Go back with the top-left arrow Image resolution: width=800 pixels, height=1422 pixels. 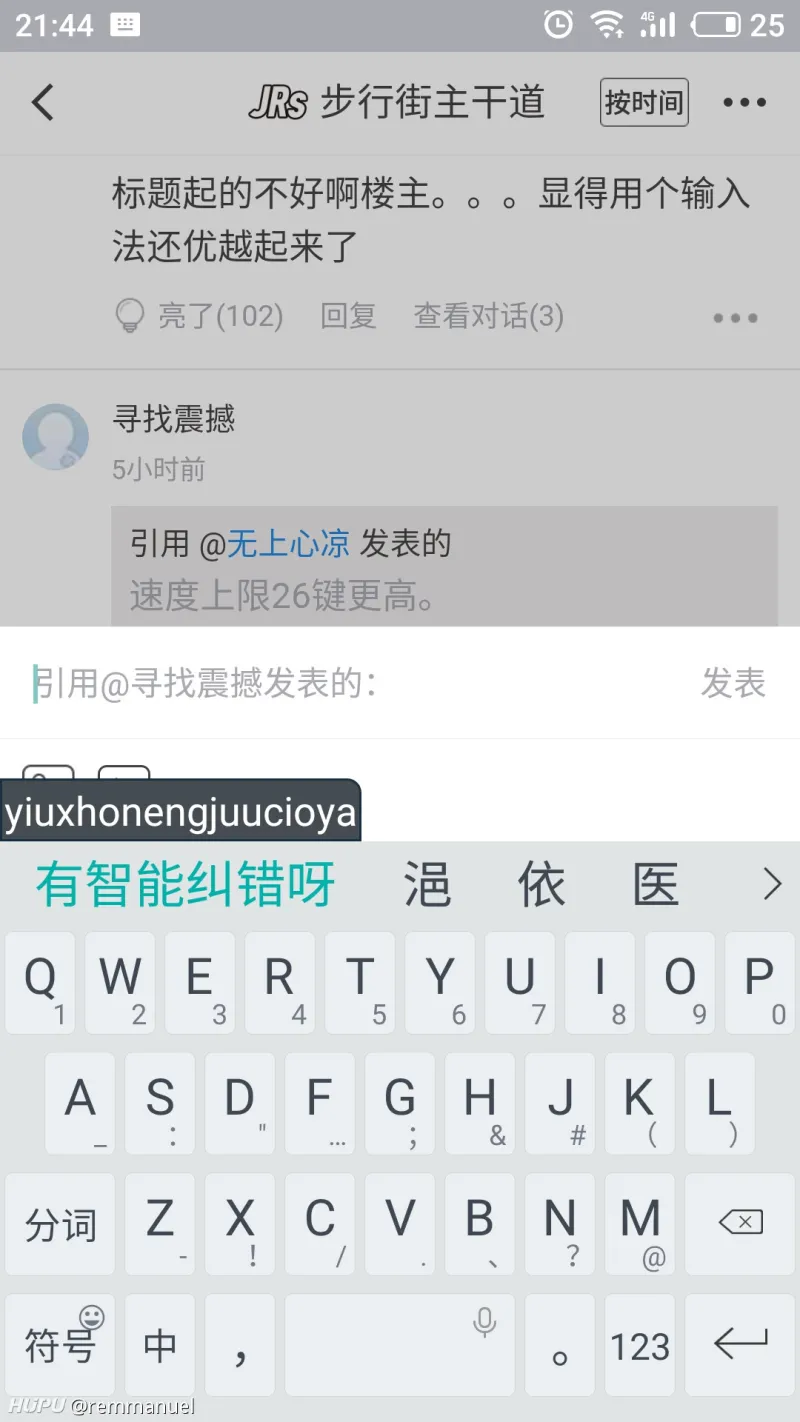click(43, 102)
